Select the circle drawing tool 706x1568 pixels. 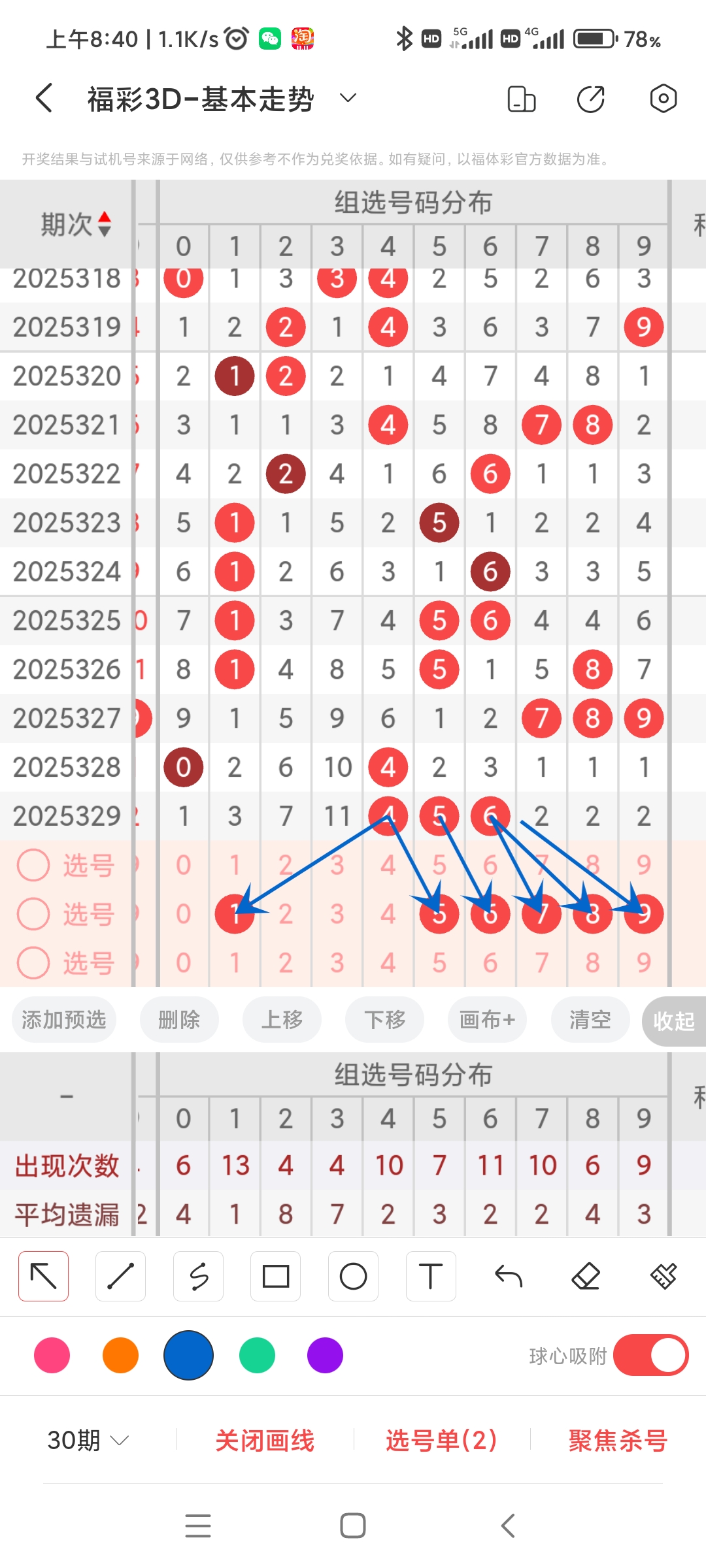point(353,1275)
